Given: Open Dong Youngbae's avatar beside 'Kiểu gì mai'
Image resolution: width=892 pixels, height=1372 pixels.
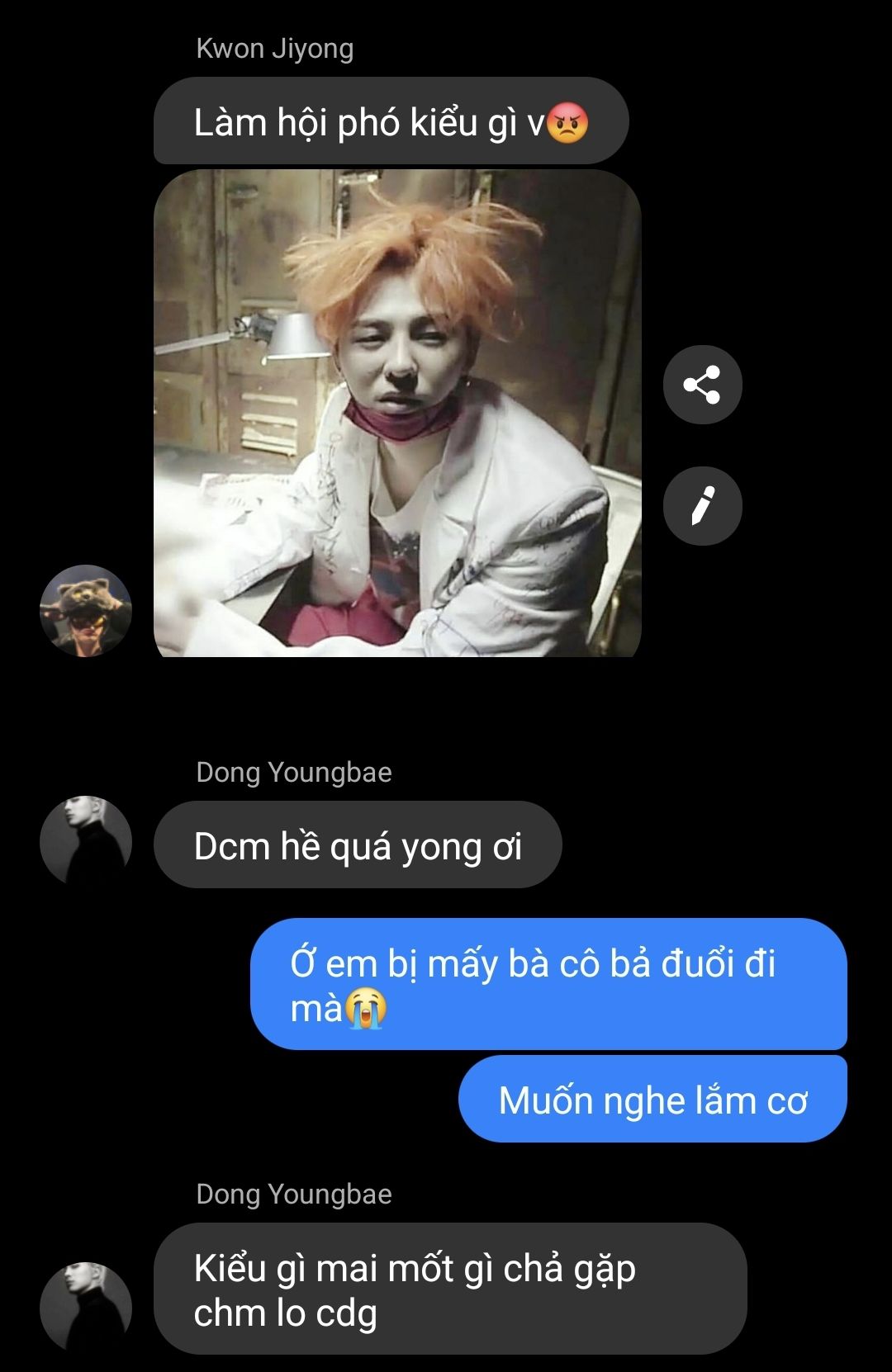Looking at the screenshot, I should [86, 1308].
